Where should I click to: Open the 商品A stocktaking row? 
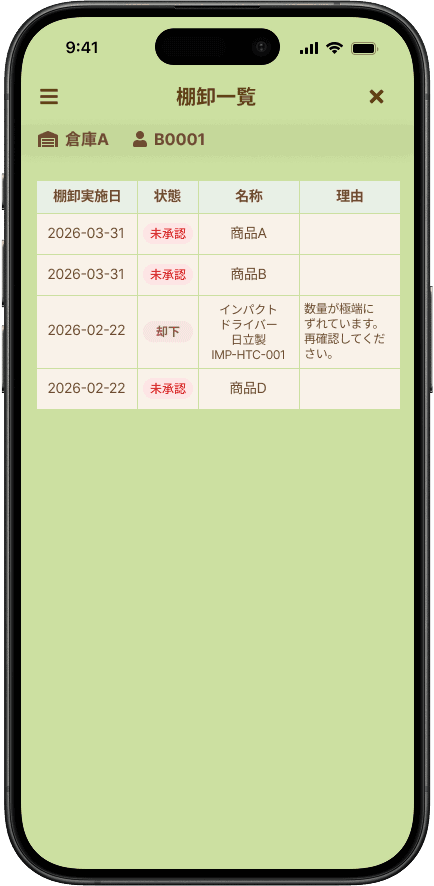tap(218, 234)
